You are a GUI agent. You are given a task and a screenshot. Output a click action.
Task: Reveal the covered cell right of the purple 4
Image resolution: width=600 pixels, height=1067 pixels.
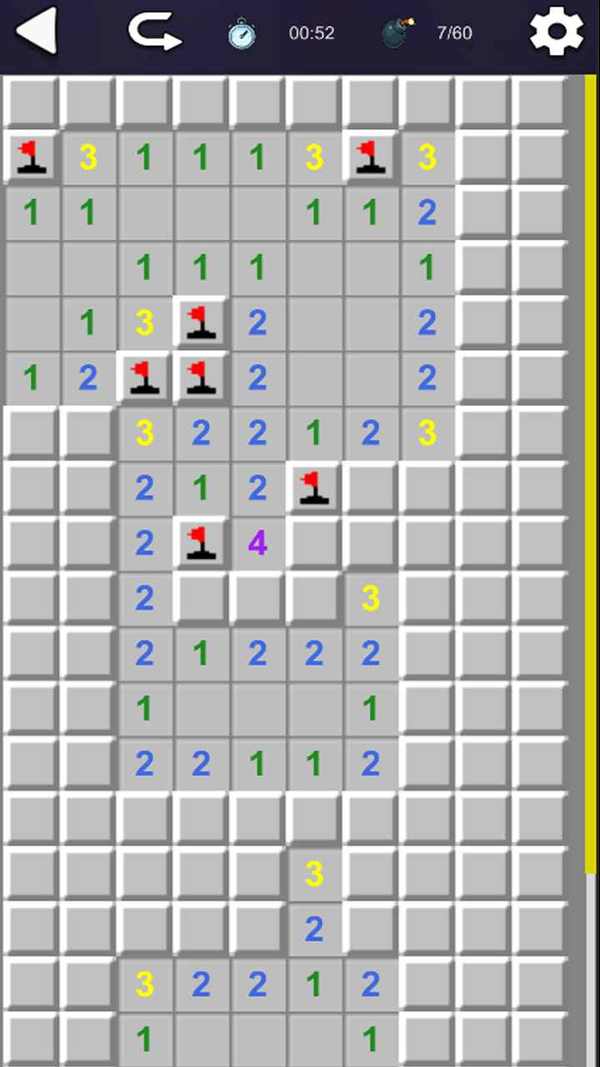[x=314, y=543]
